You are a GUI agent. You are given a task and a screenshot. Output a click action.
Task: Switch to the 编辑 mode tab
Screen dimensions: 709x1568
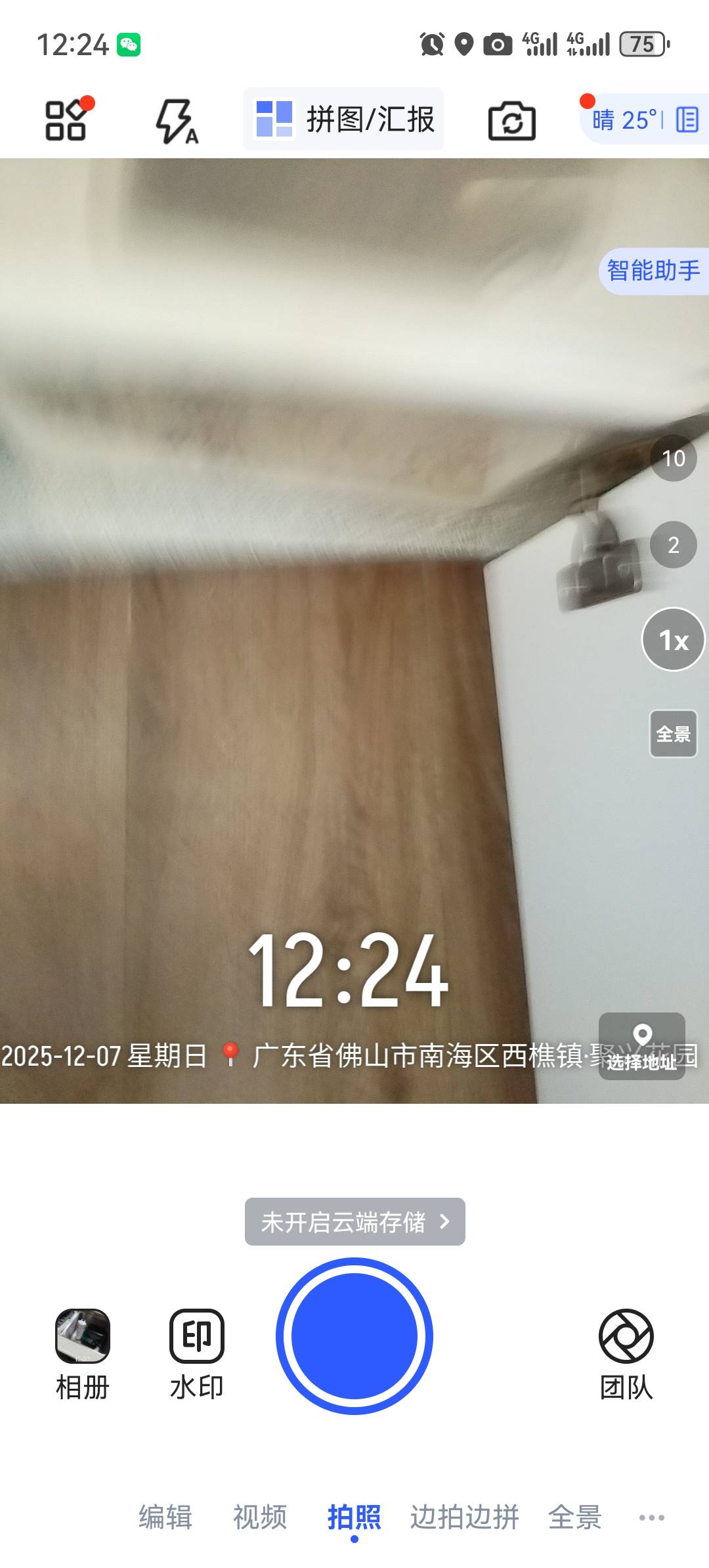165,1517
